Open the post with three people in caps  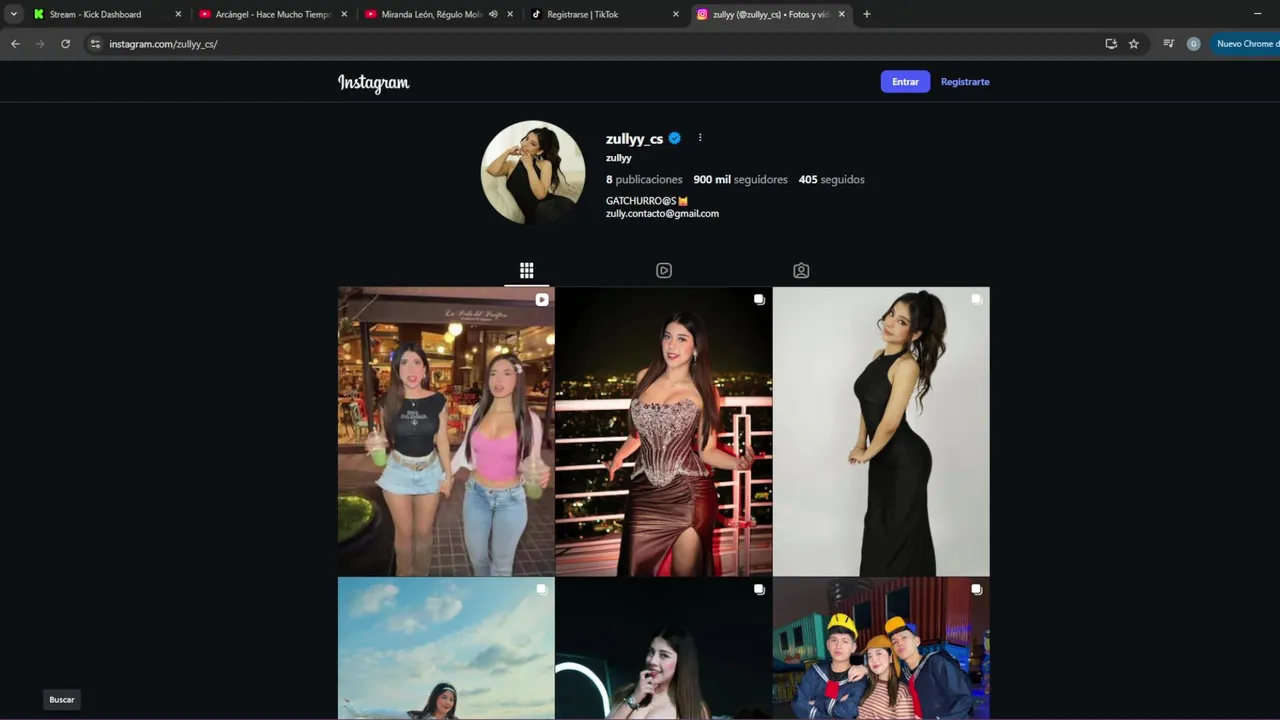click(x=881, y=648)
